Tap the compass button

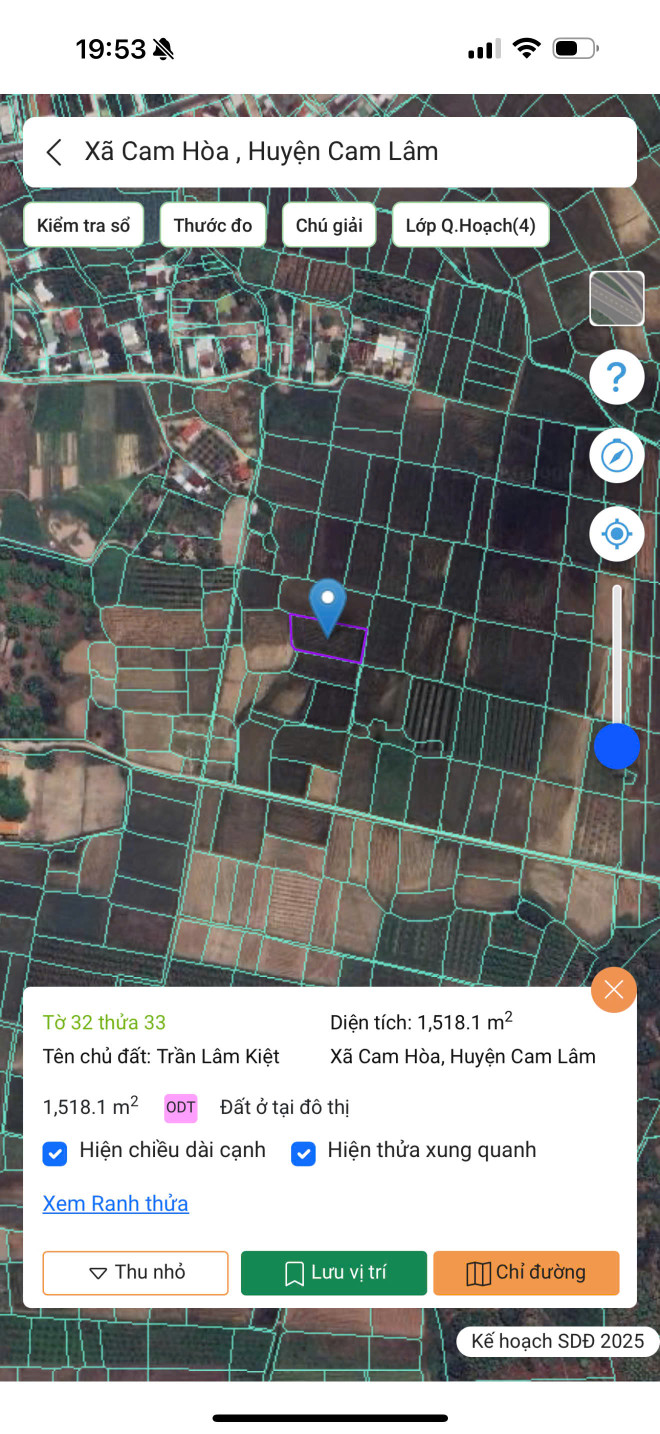point(617,456)
